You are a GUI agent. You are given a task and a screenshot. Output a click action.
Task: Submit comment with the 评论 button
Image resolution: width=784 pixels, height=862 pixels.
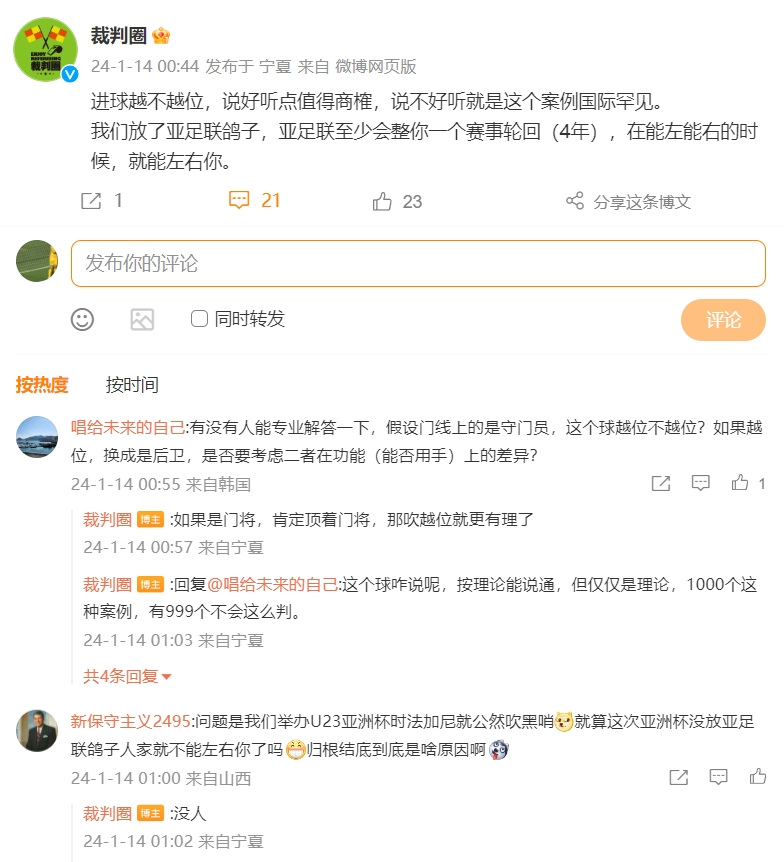(x=723, y=320)
